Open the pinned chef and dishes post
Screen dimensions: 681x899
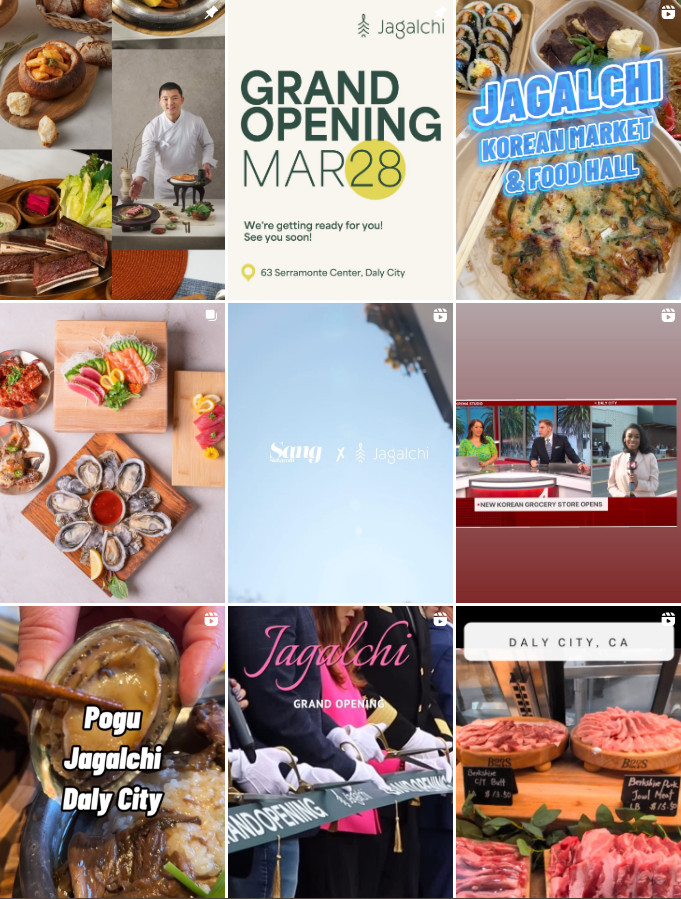[x=112, y=150]
